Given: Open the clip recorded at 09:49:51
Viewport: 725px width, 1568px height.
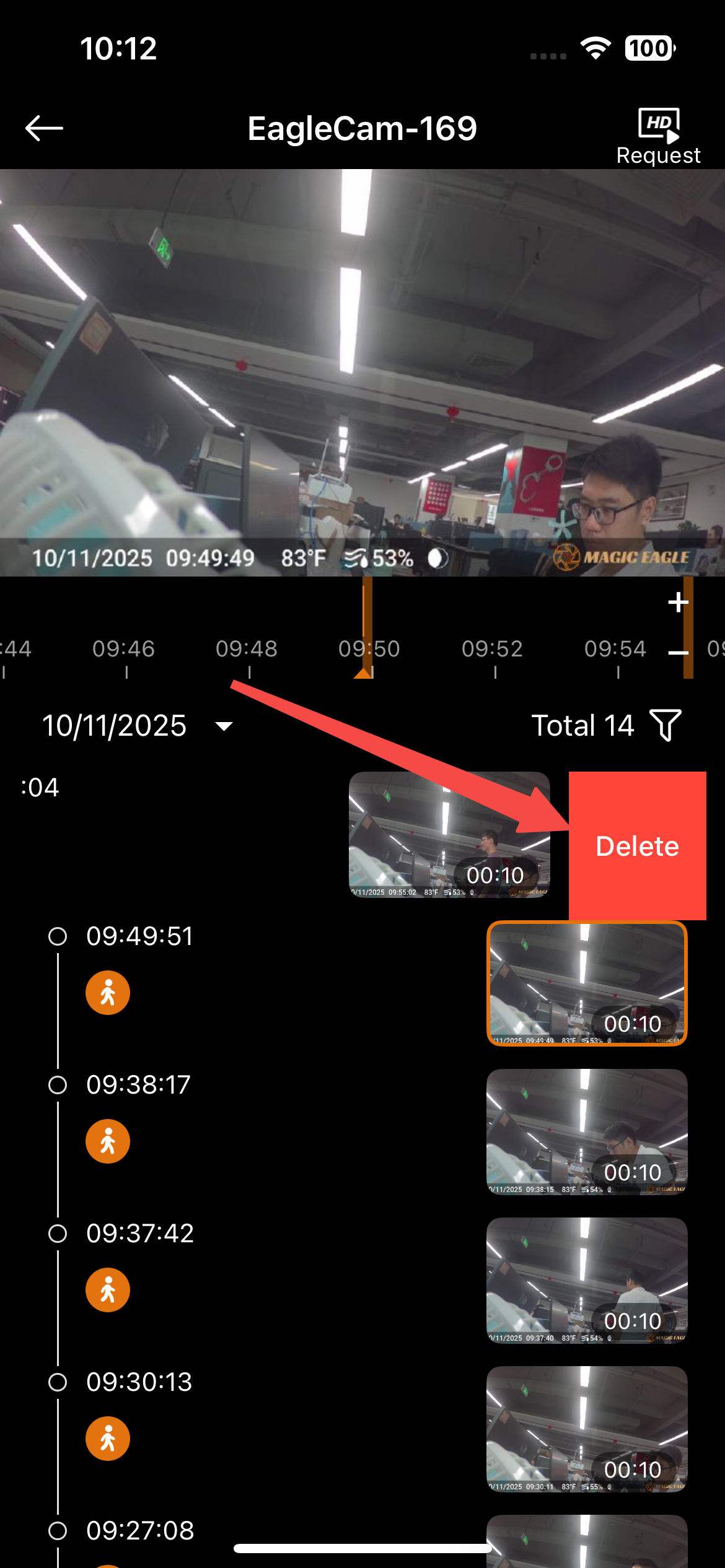Looking at the screenshot, I should 586,983.
